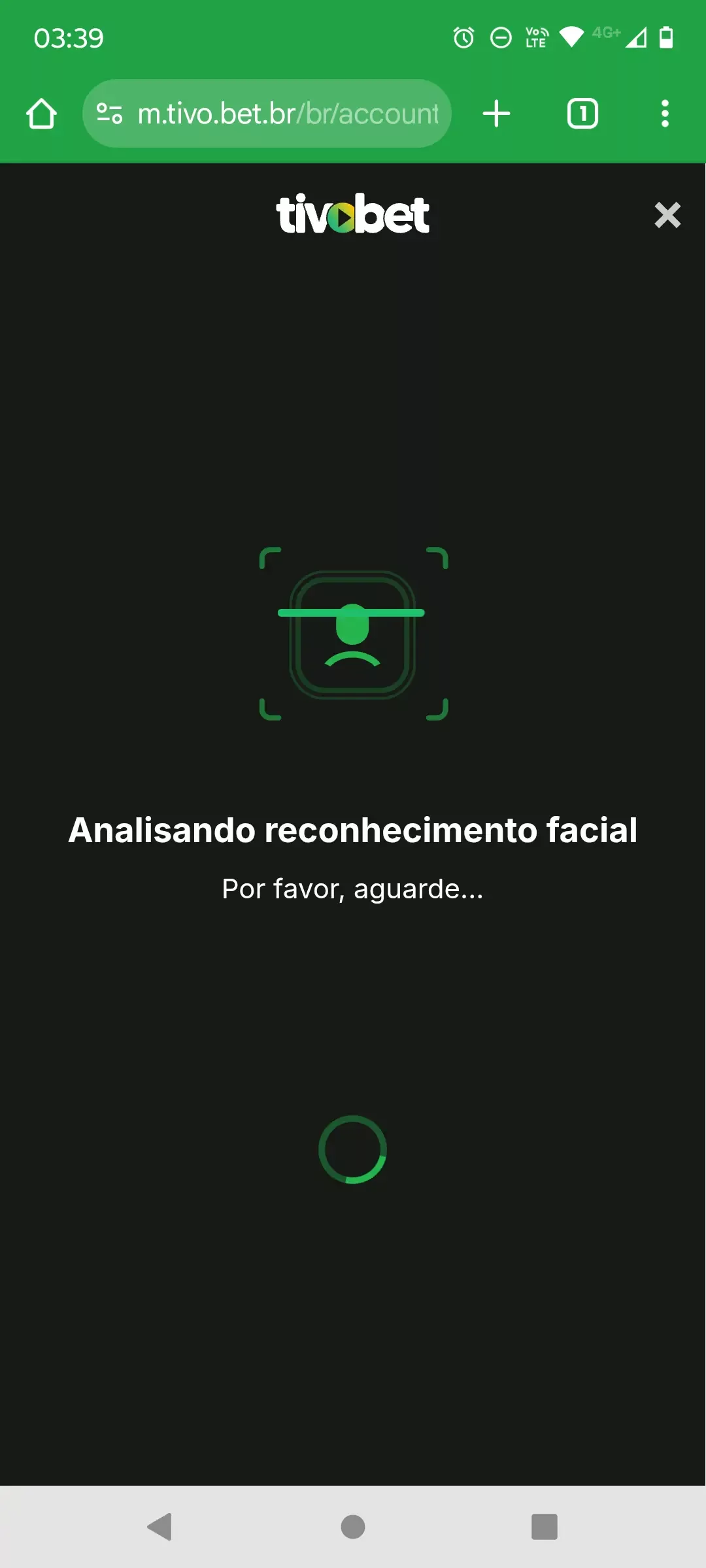The width and height of the screenshot is (706, 1568).
Task: Dismiss the facial recognition overlay with X
Action: click(x=667, y=215)
